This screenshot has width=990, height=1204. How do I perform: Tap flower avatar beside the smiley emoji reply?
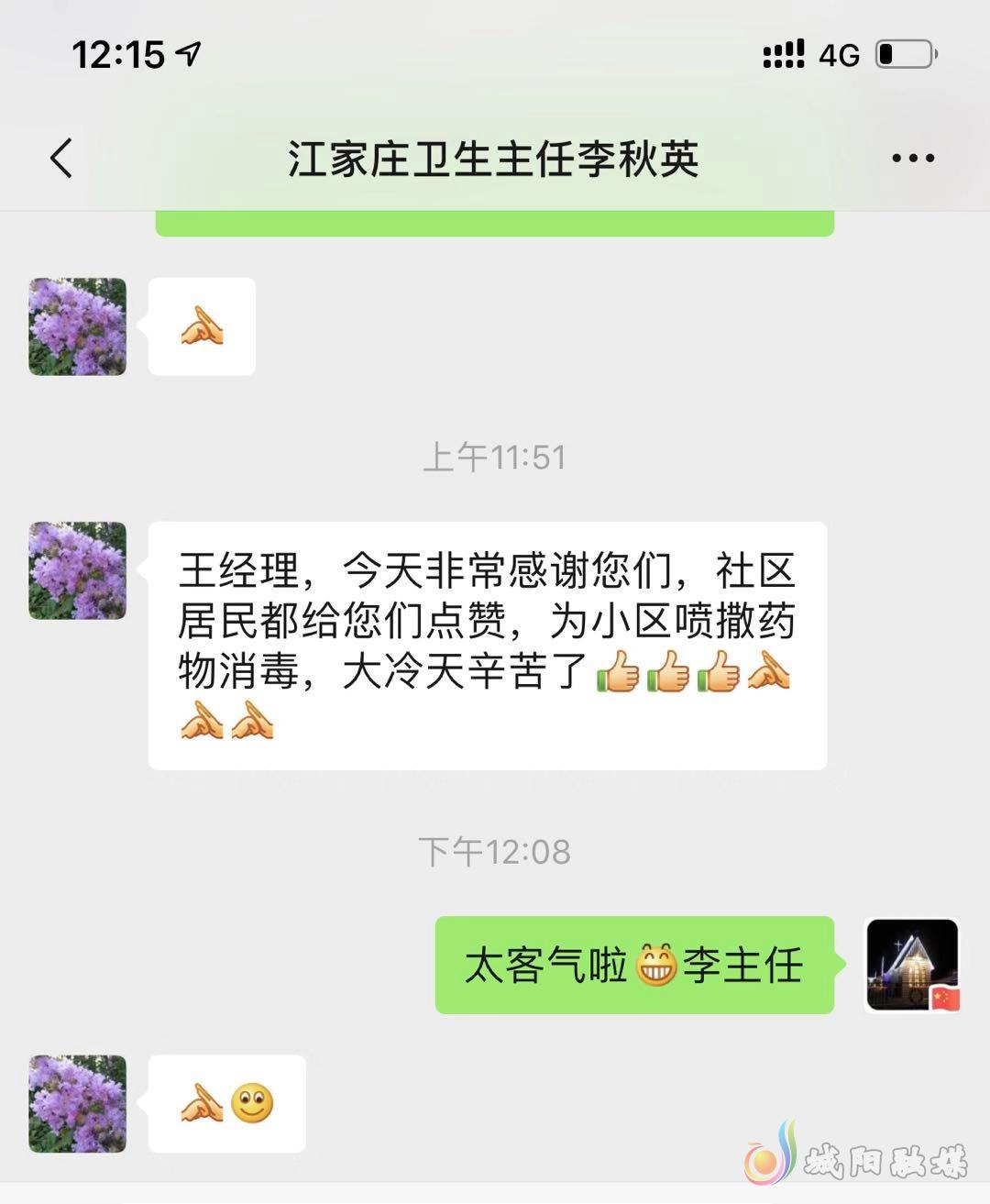(x=78, y=1103)
